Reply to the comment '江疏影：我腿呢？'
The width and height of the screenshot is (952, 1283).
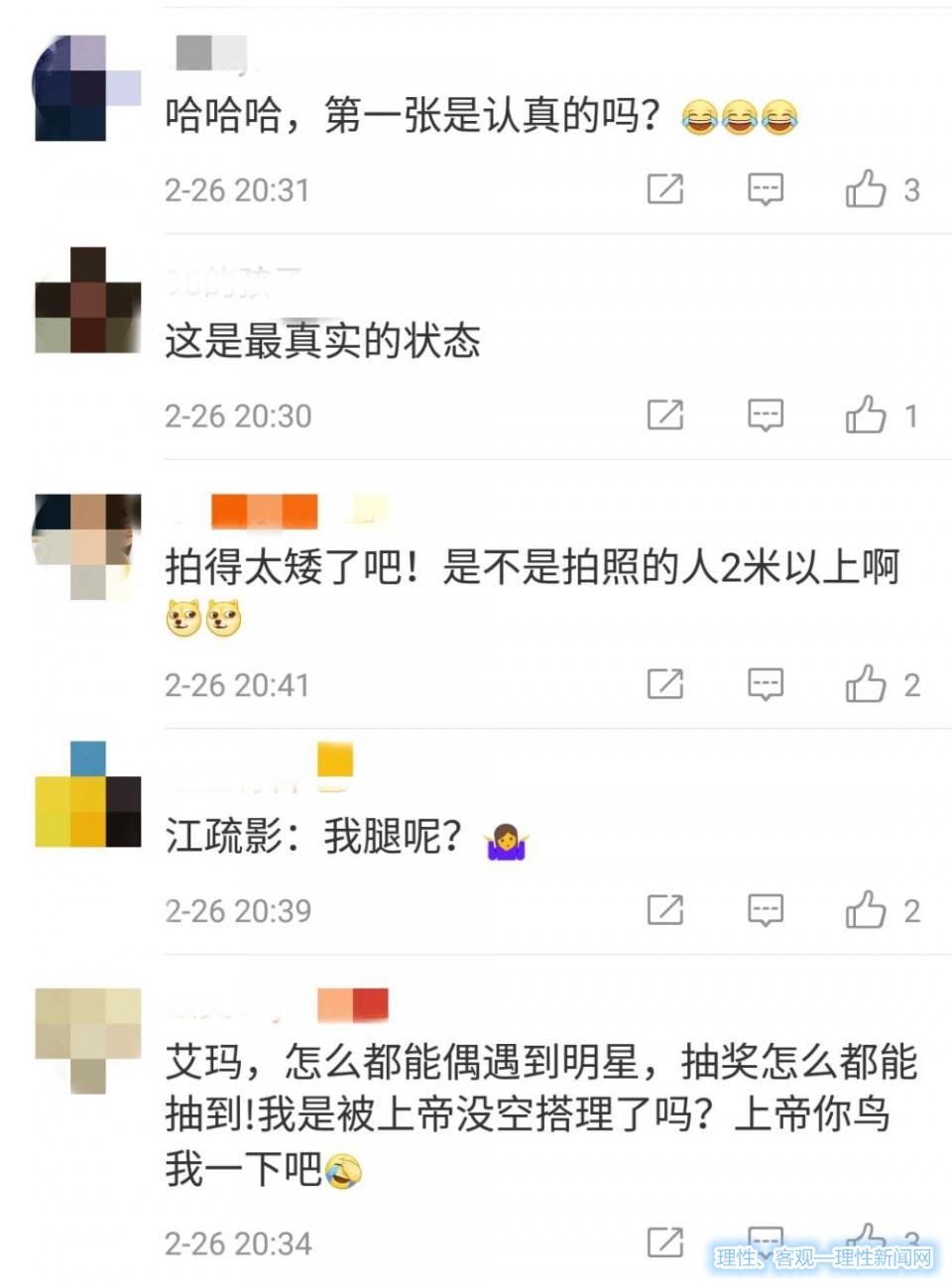765,909
